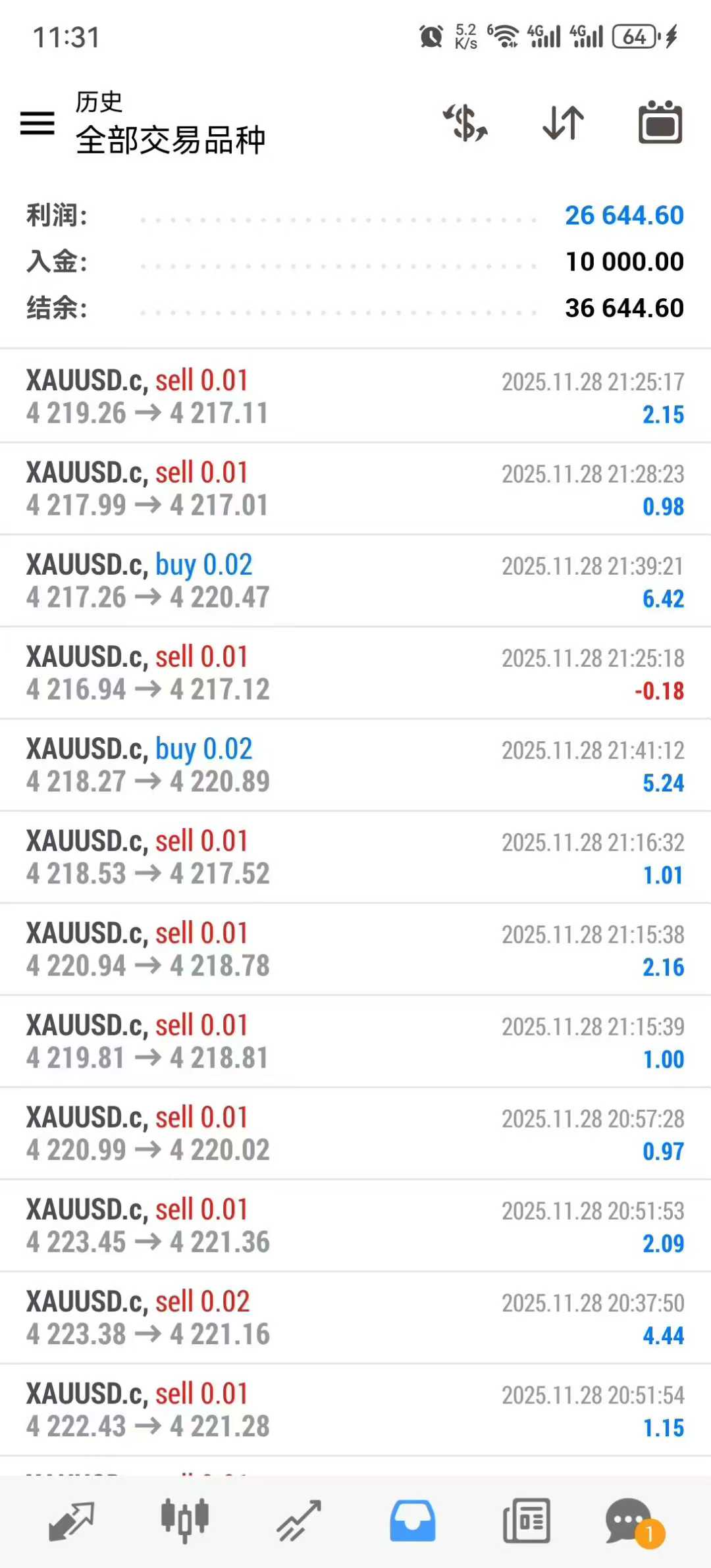Switch to the Trade tab
This screenshot has width=711, height=1568.
click(299, 1521)
